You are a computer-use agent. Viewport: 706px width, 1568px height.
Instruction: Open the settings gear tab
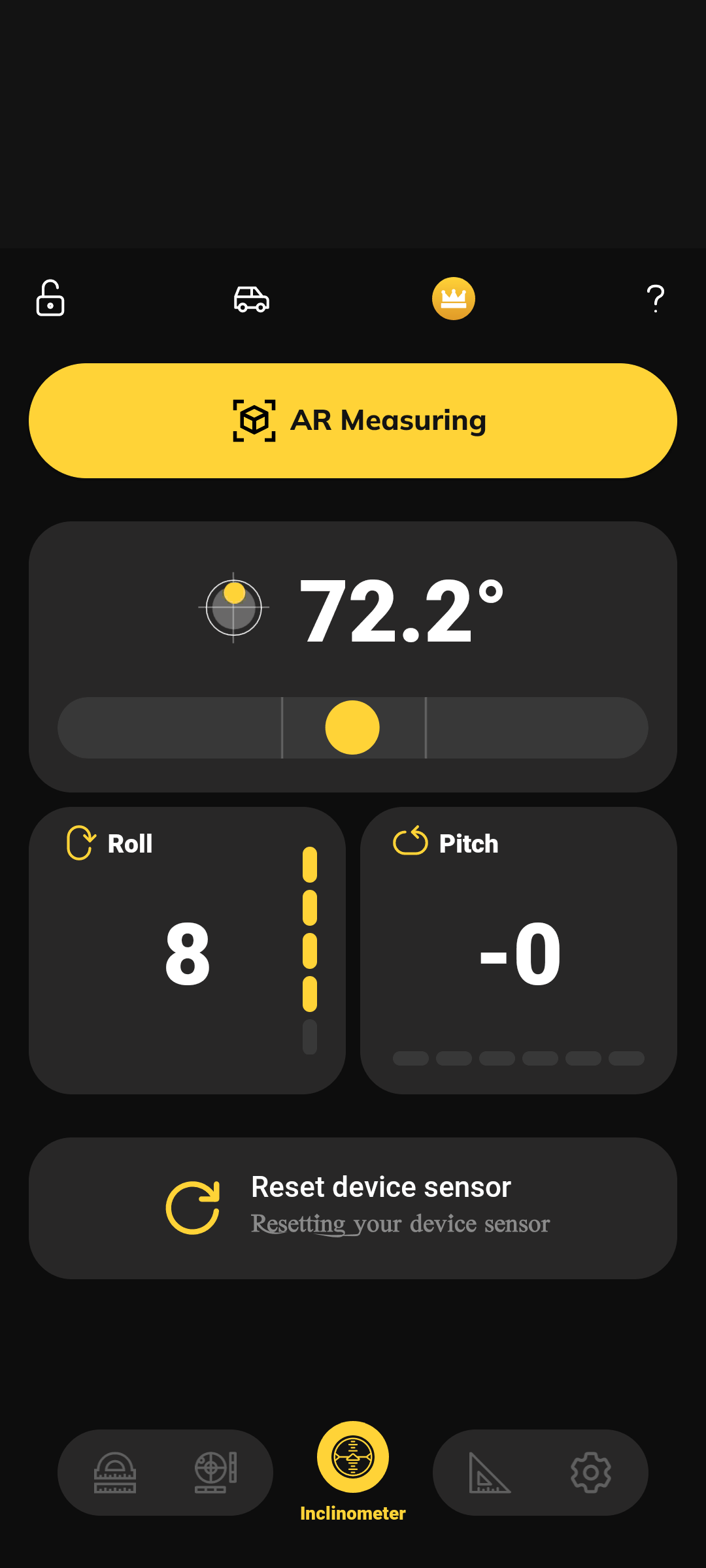pyautogui.click(x=591, y=1473)
